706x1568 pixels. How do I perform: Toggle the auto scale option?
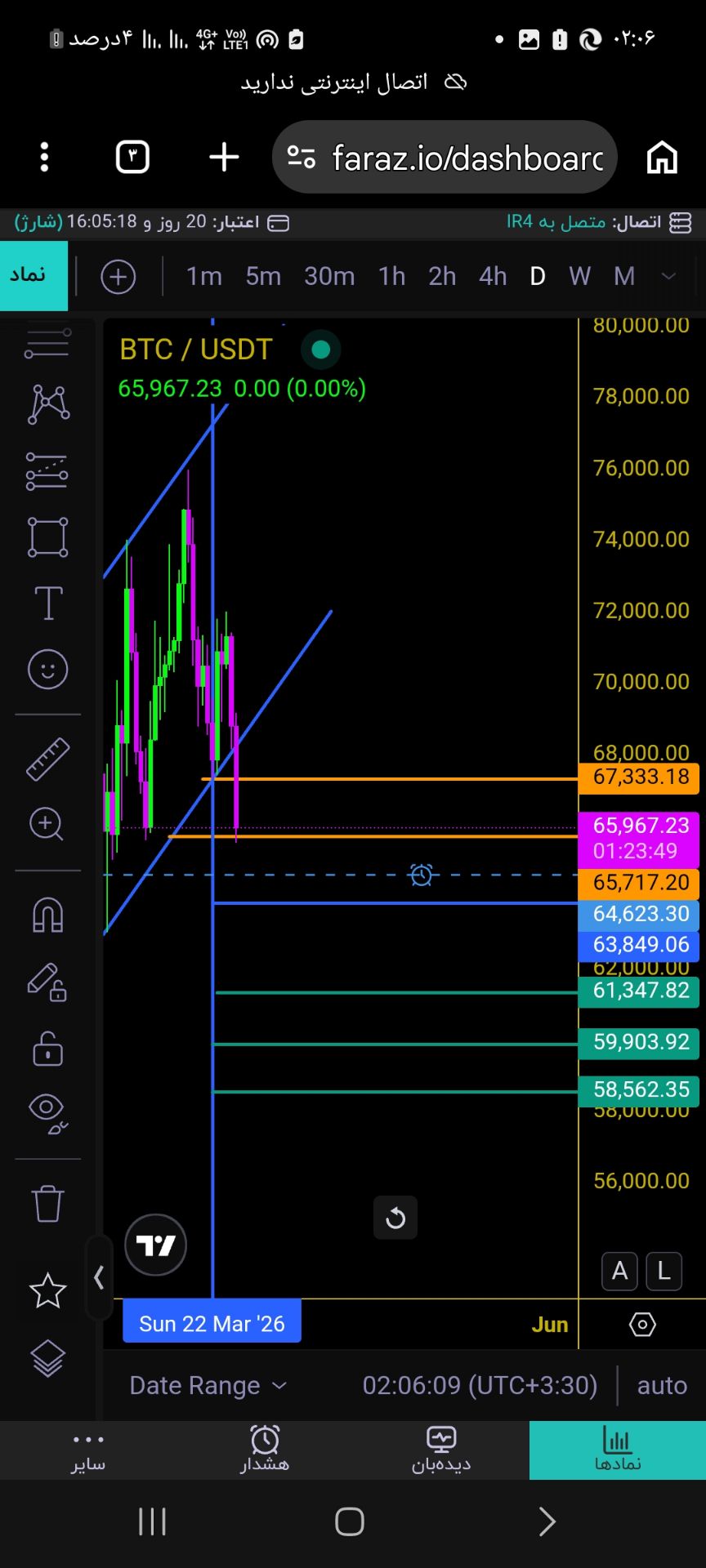pyautogui.click(x=662, y=1385)
